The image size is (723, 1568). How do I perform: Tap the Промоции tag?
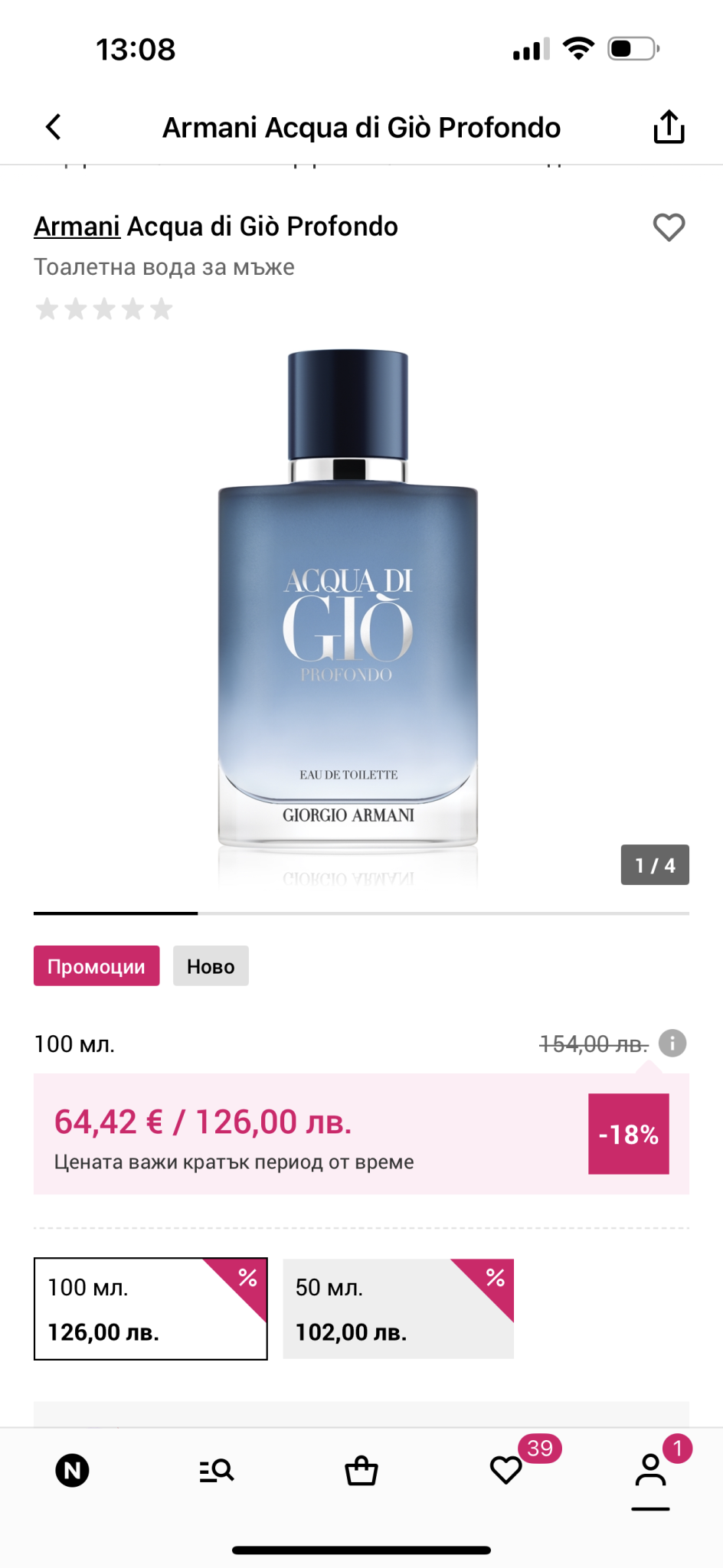tap(97, 966)
